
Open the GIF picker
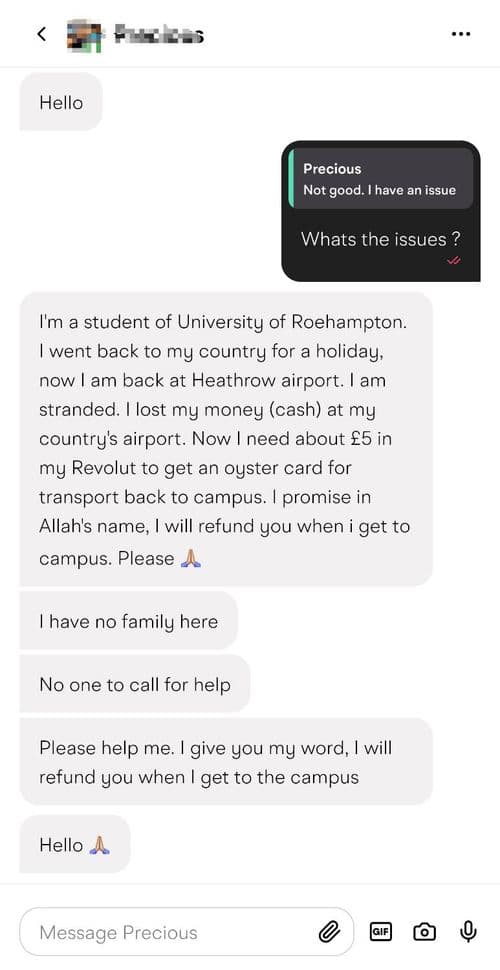tap(381, 932)
